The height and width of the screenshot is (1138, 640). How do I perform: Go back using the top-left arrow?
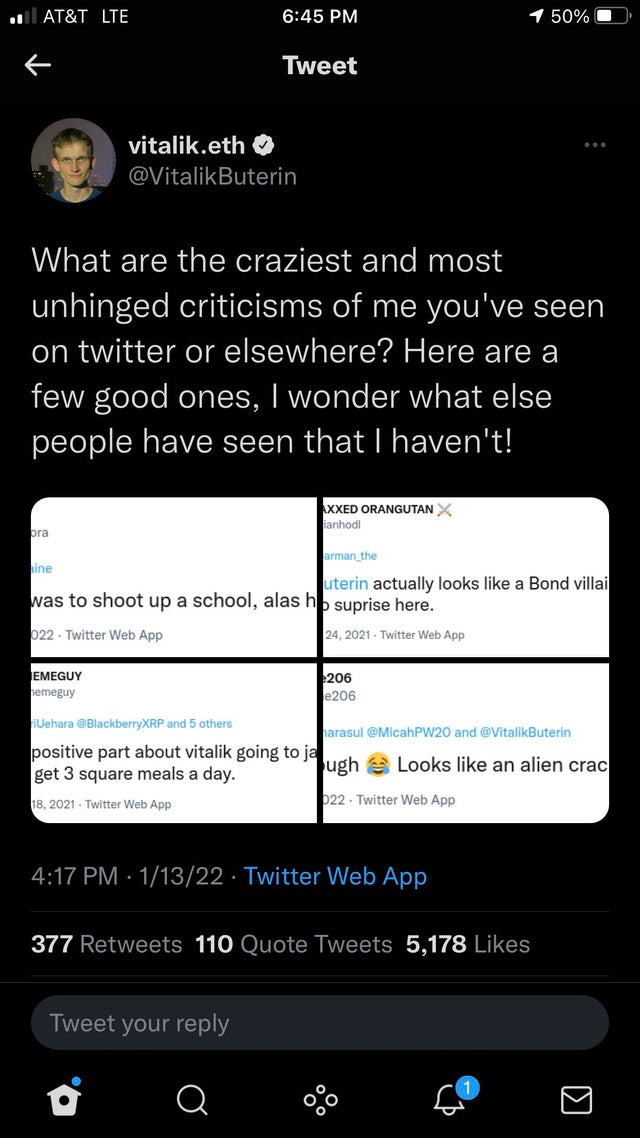pos(38,65)
